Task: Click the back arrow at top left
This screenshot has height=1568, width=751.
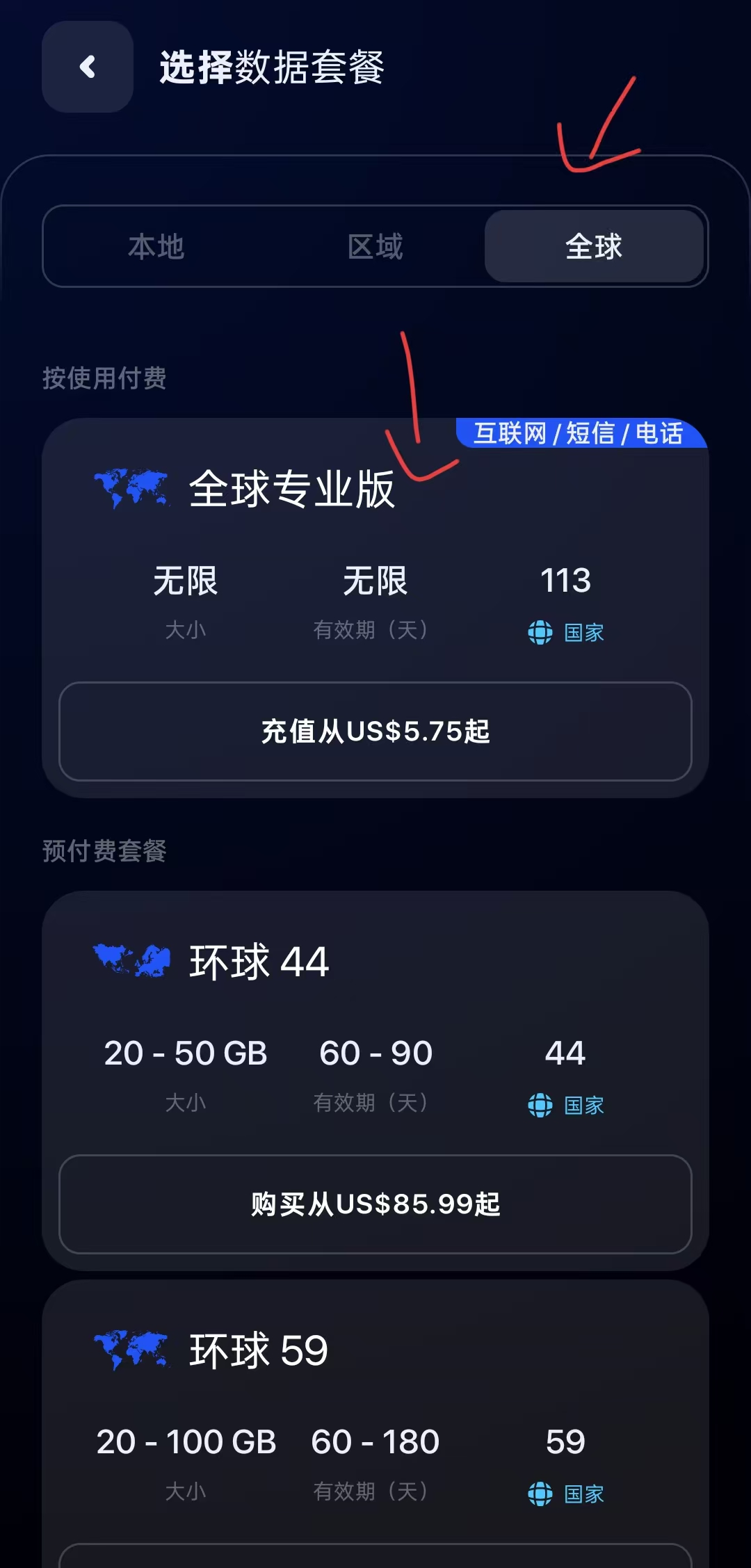Action: point(86,66)
